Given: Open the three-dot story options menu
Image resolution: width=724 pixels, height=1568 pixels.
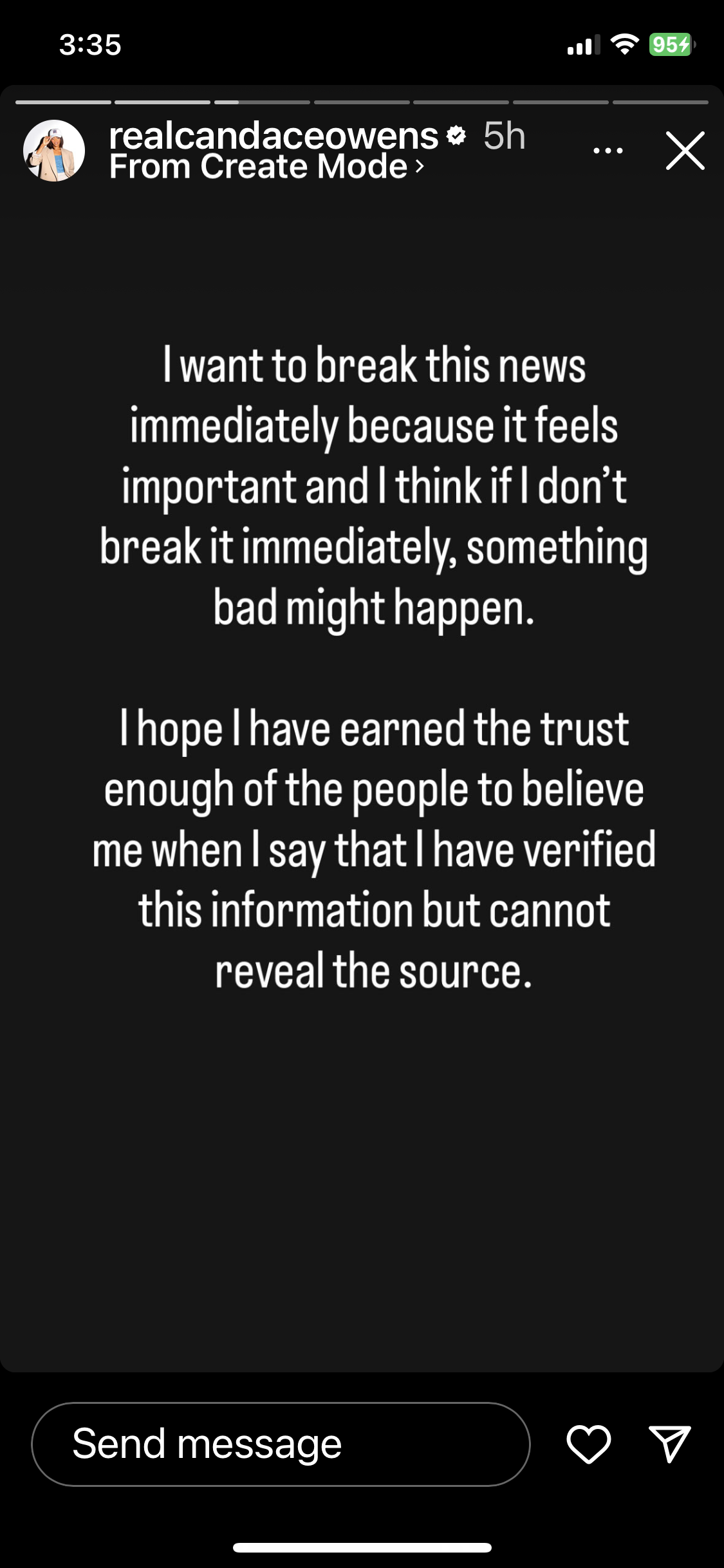Looking at the screenshot, I should (x=608, y=151).
